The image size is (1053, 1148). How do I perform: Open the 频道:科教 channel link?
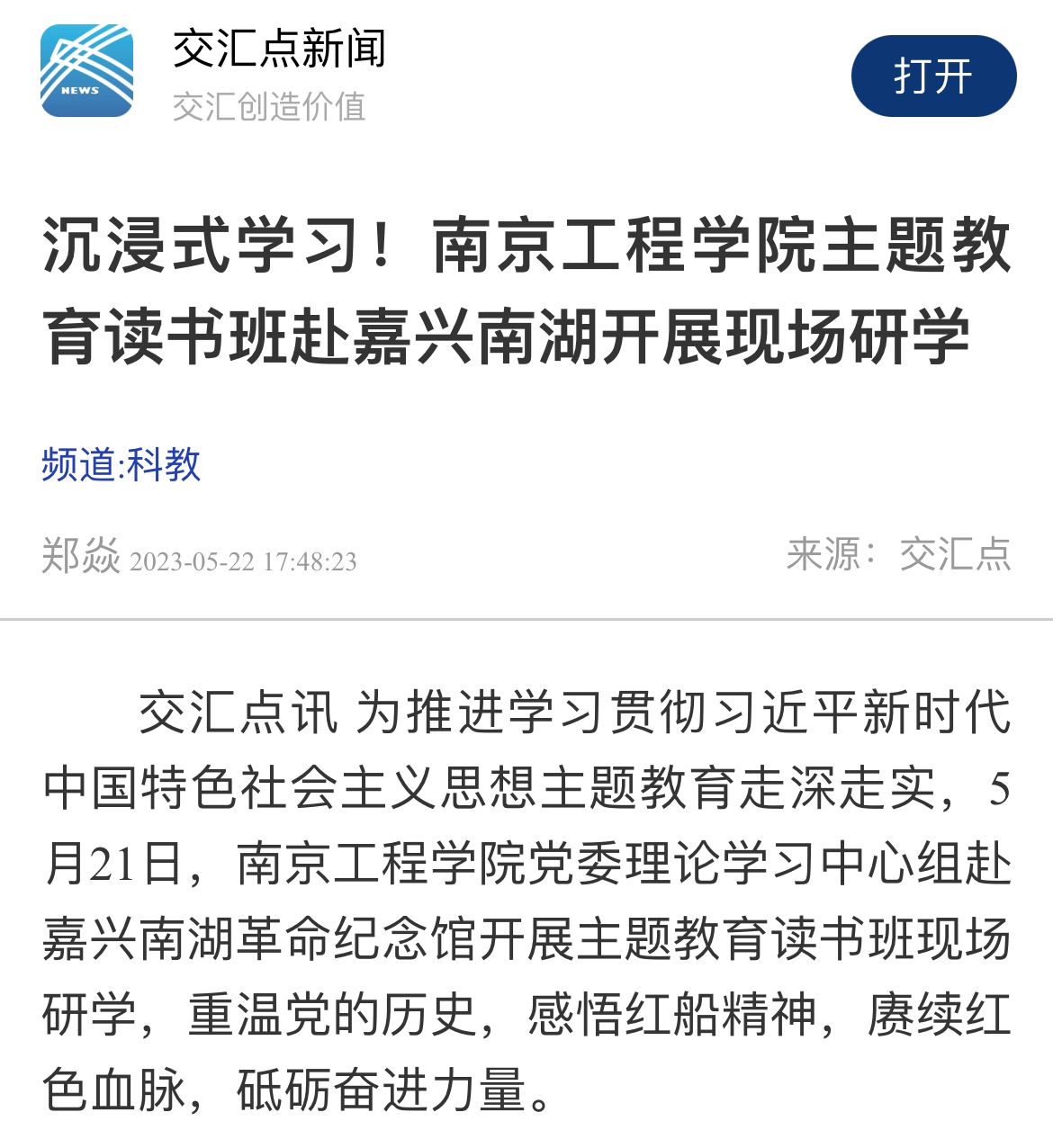(x=121, y=464)
